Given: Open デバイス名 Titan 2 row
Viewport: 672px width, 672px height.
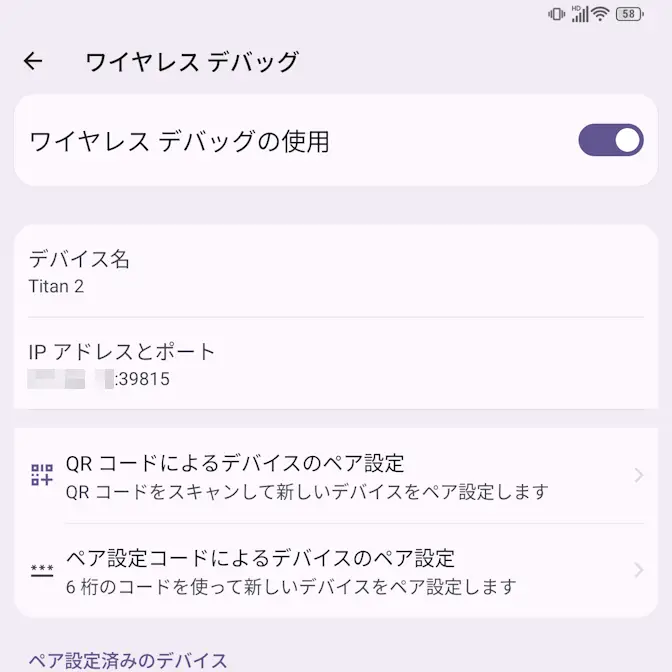Looking at the screenshot, I should tap(336, 272).
